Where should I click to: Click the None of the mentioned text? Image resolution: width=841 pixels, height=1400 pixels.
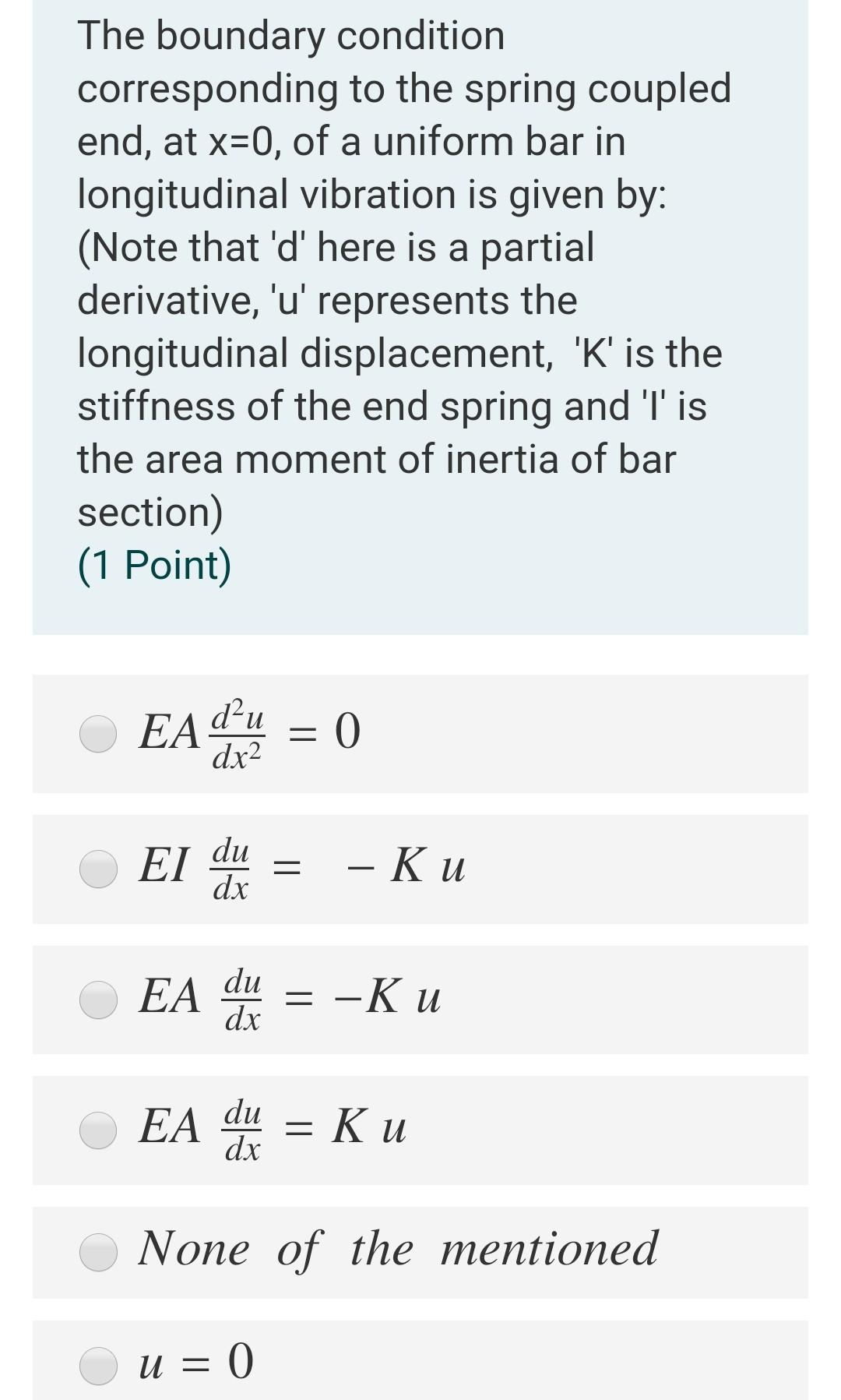[x=397, y=1247]
